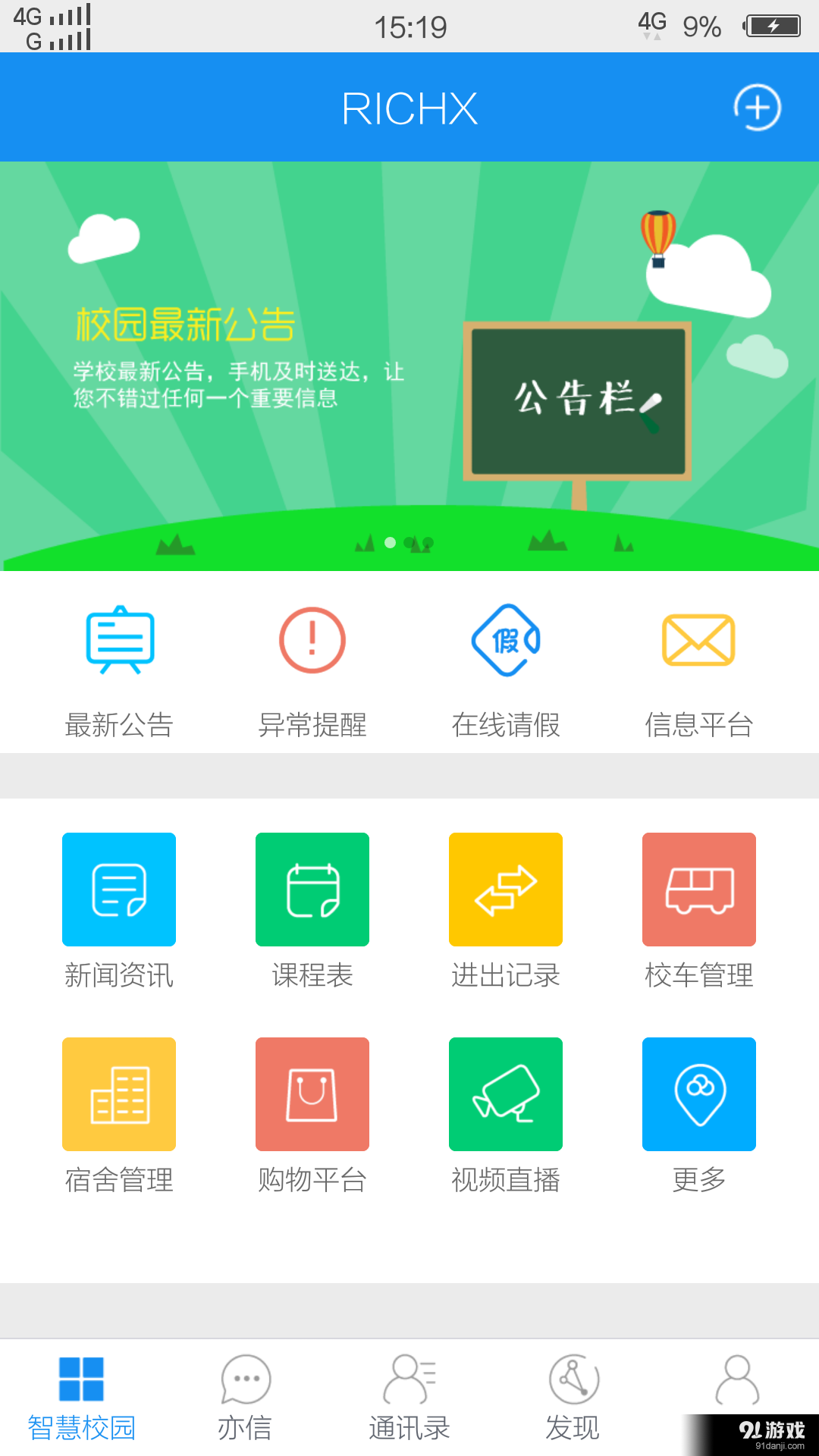The image size is (819, 1456).
Task: Select the second carousel indicator dot
Action: click(411, 544)
